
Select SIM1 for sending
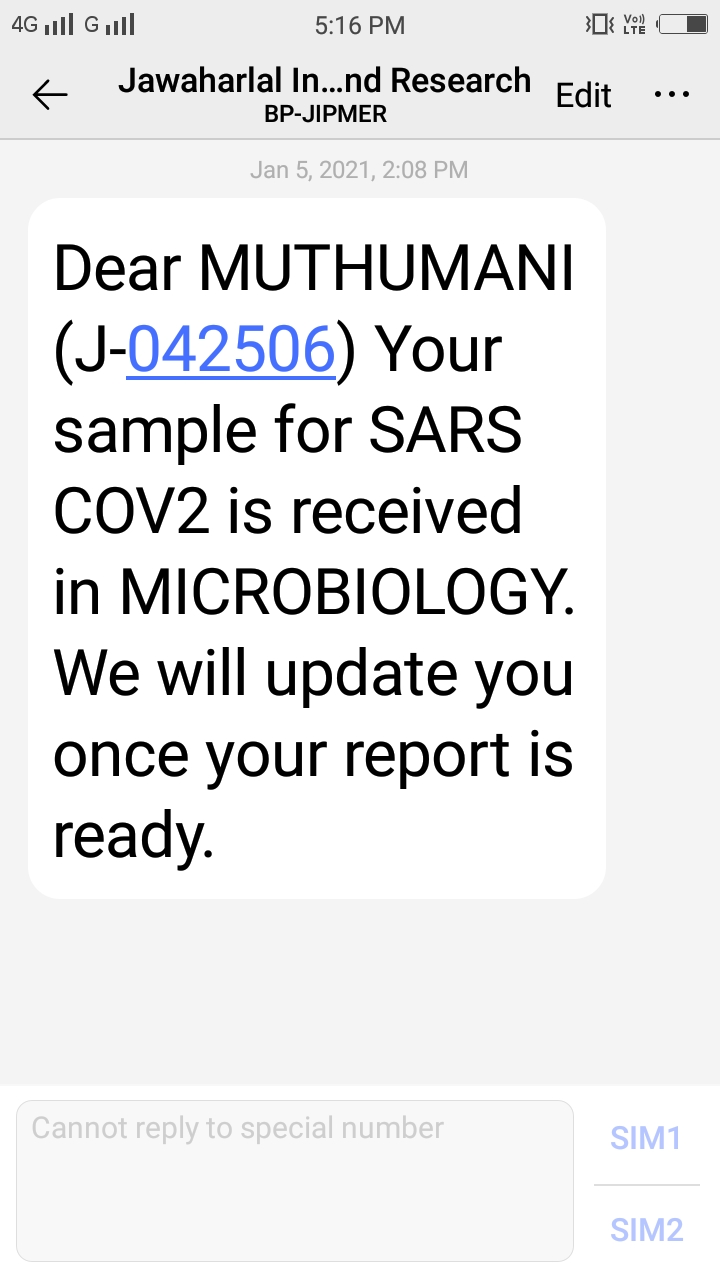(646, 1138)
